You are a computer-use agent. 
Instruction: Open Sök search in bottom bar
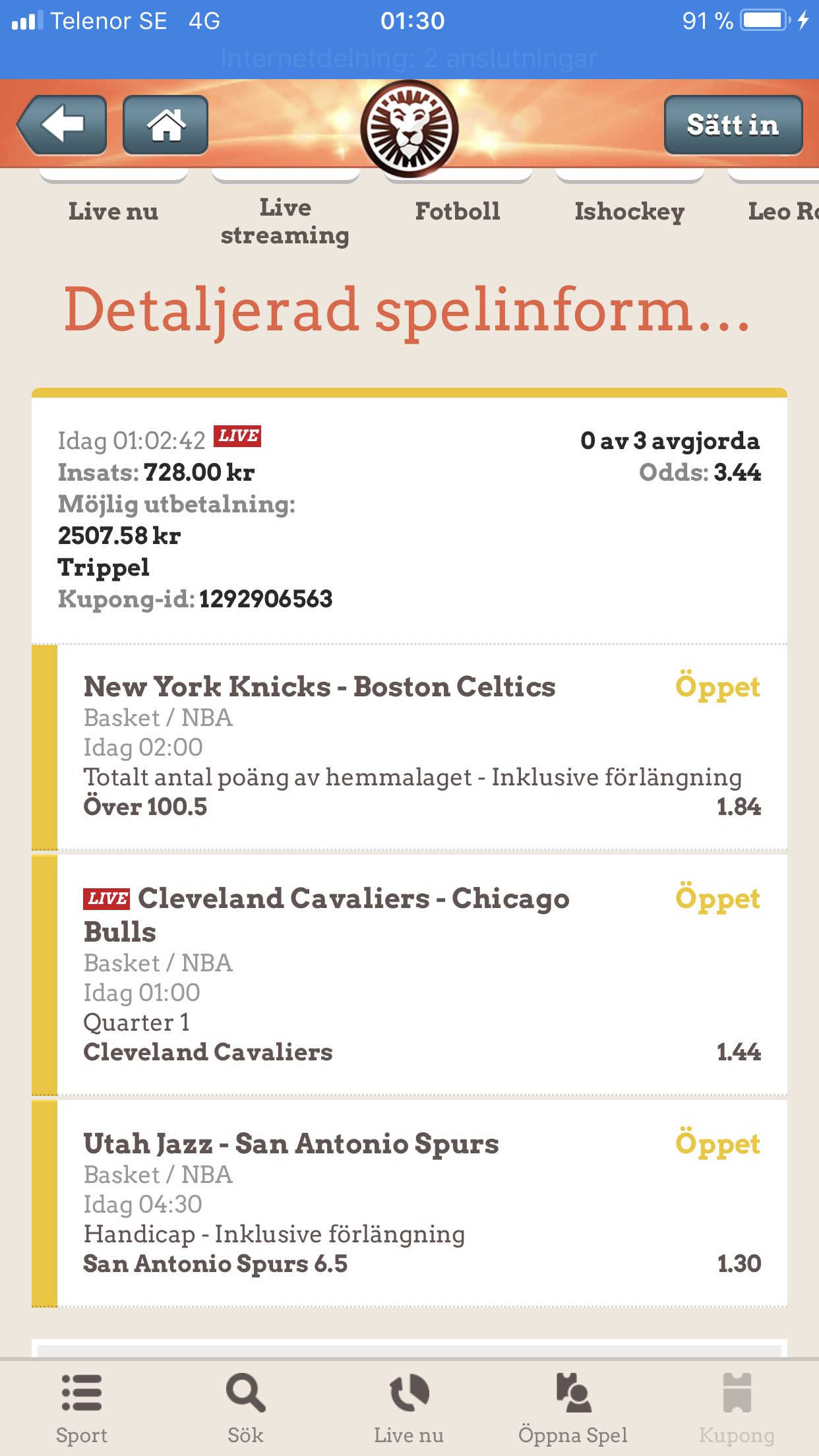[245, 1409]
